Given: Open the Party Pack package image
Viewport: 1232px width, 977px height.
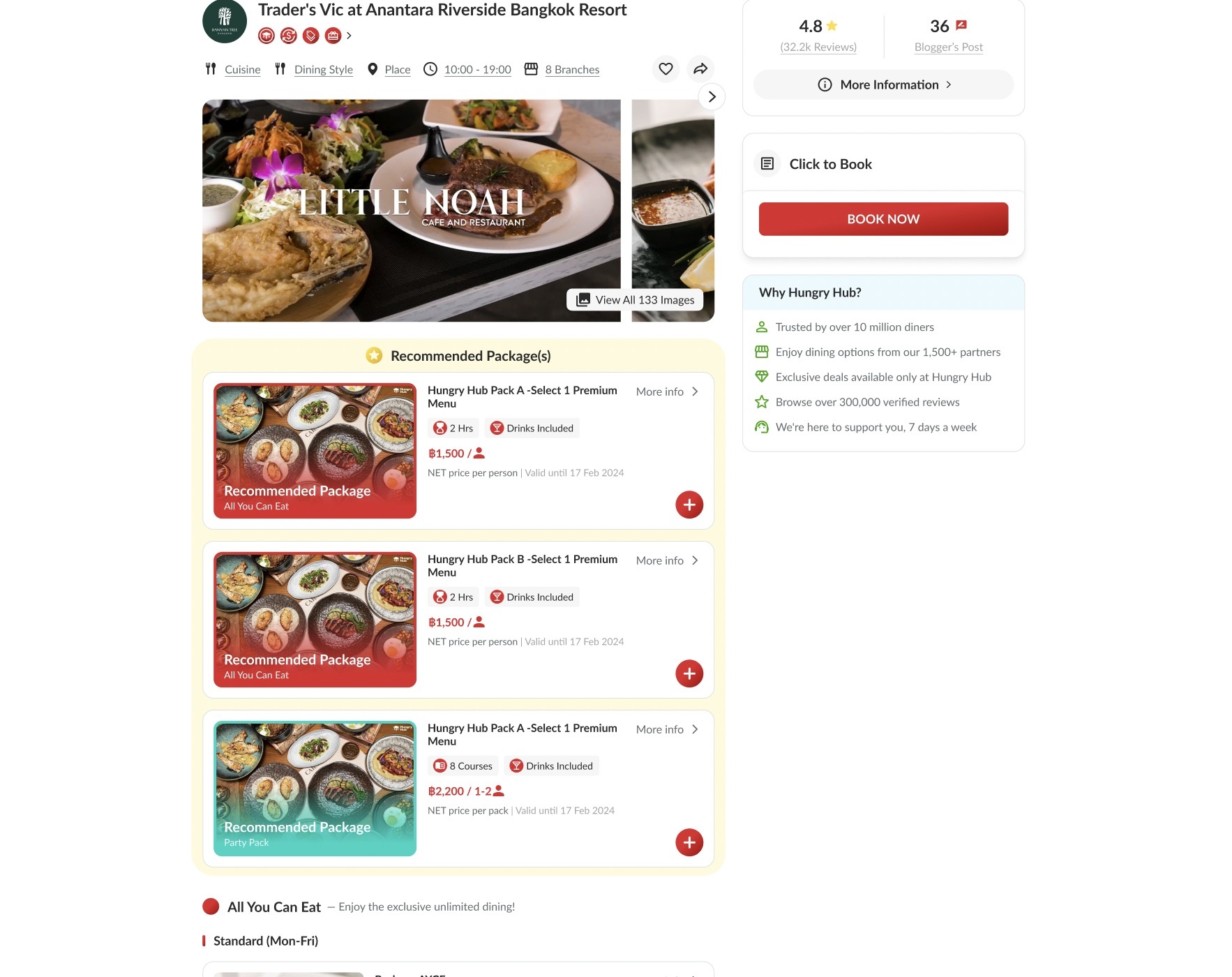Looking at the screenshot, I should click(315, 789).
